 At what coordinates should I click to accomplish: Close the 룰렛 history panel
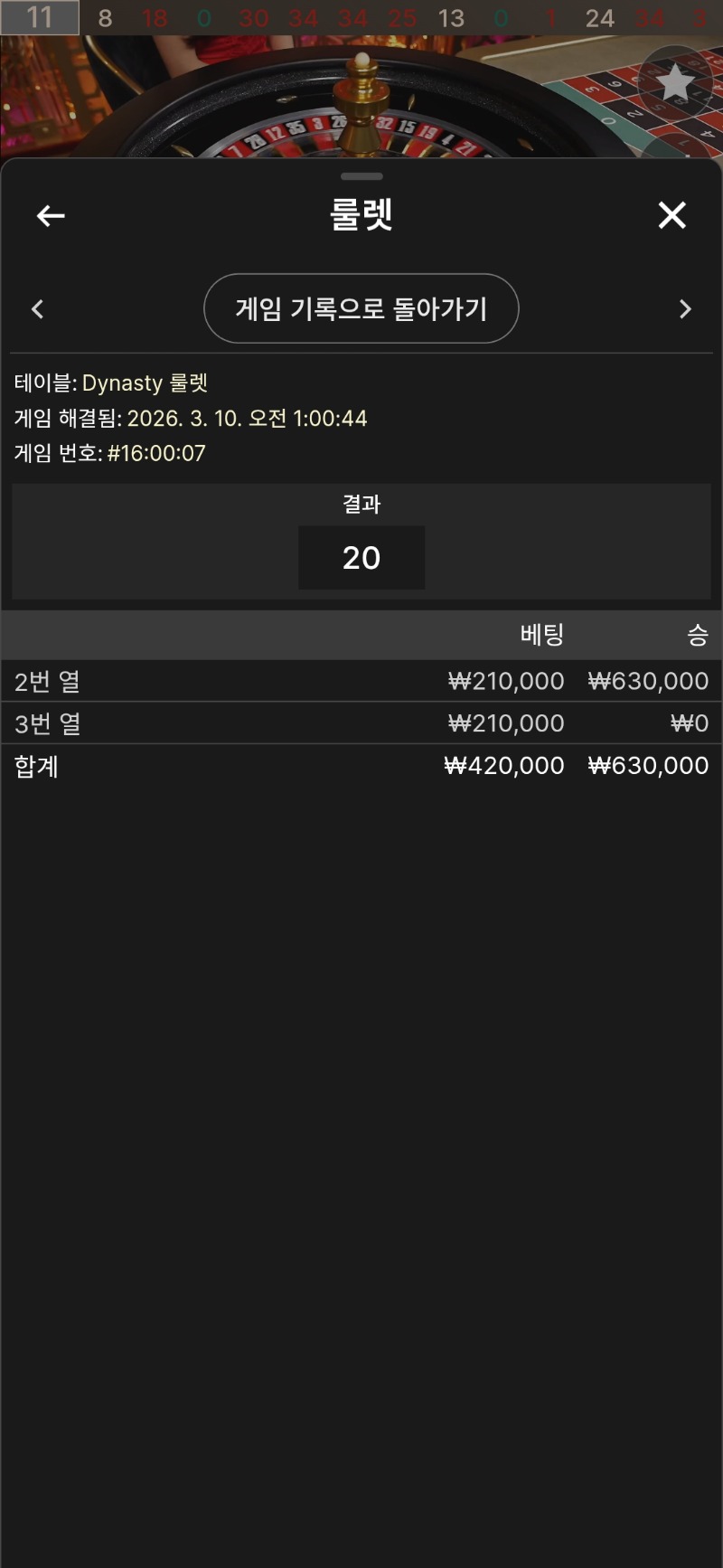(x=671, y=215)
